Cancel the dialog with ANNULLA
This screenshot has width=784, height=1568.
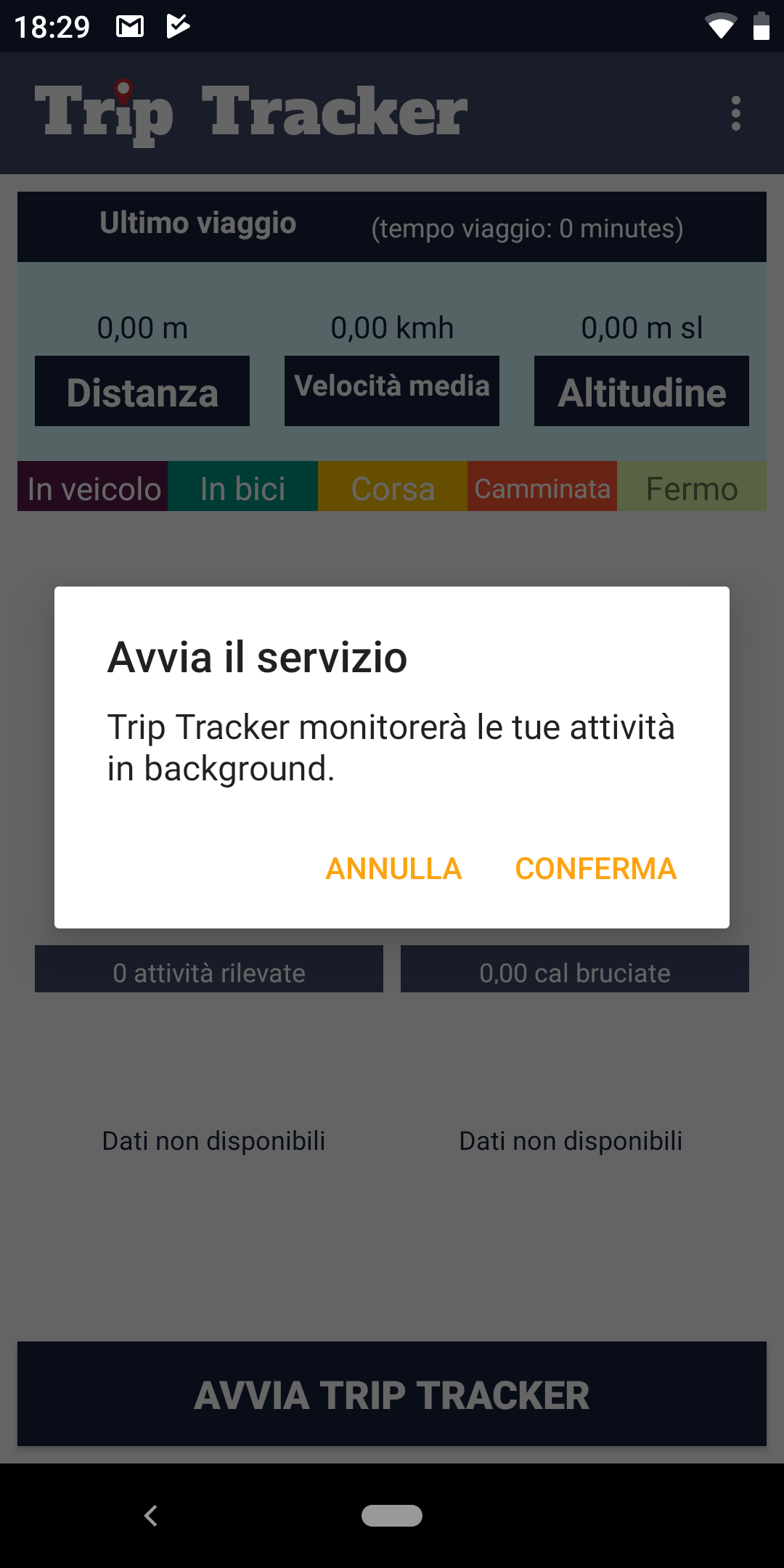(x=393, y=869)
